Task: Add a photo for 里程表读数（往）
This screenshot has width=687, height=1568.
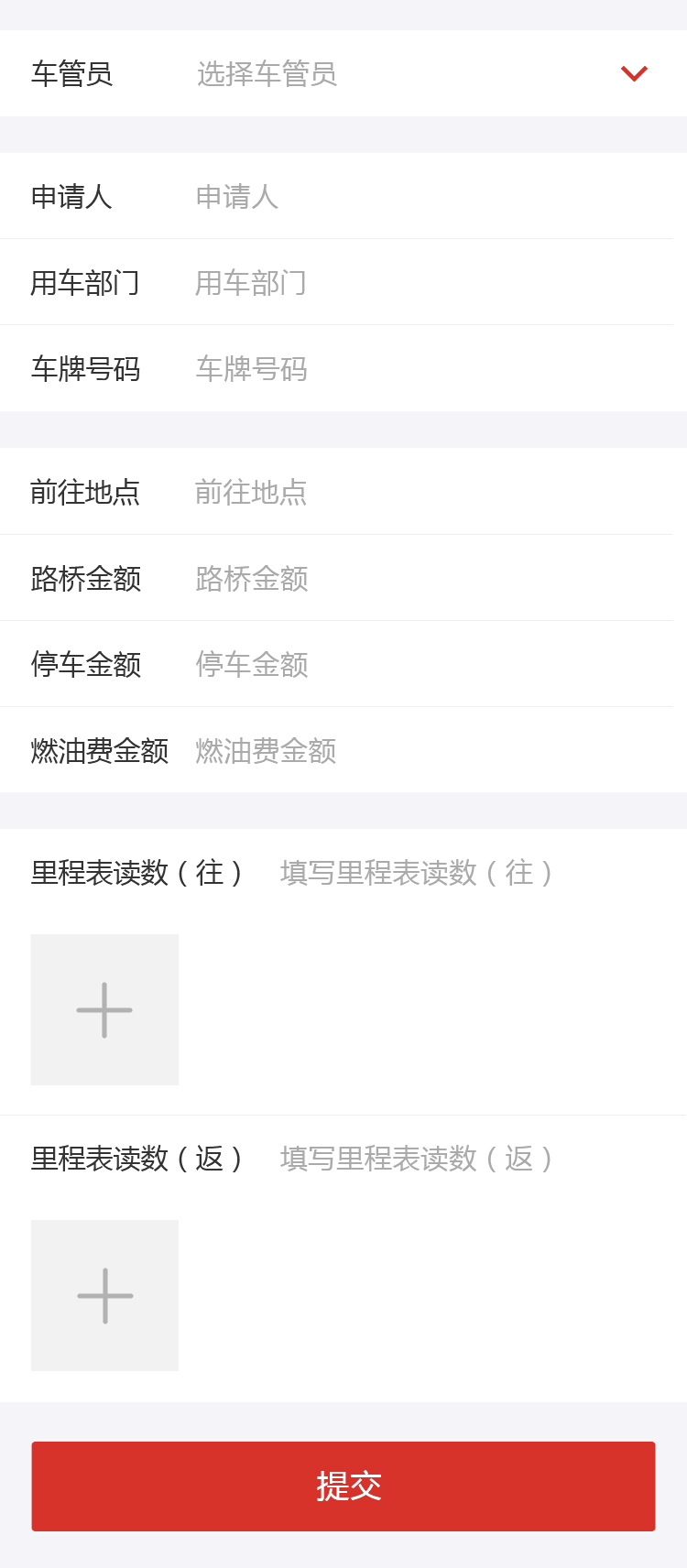Action: [x=104, y=1009]
